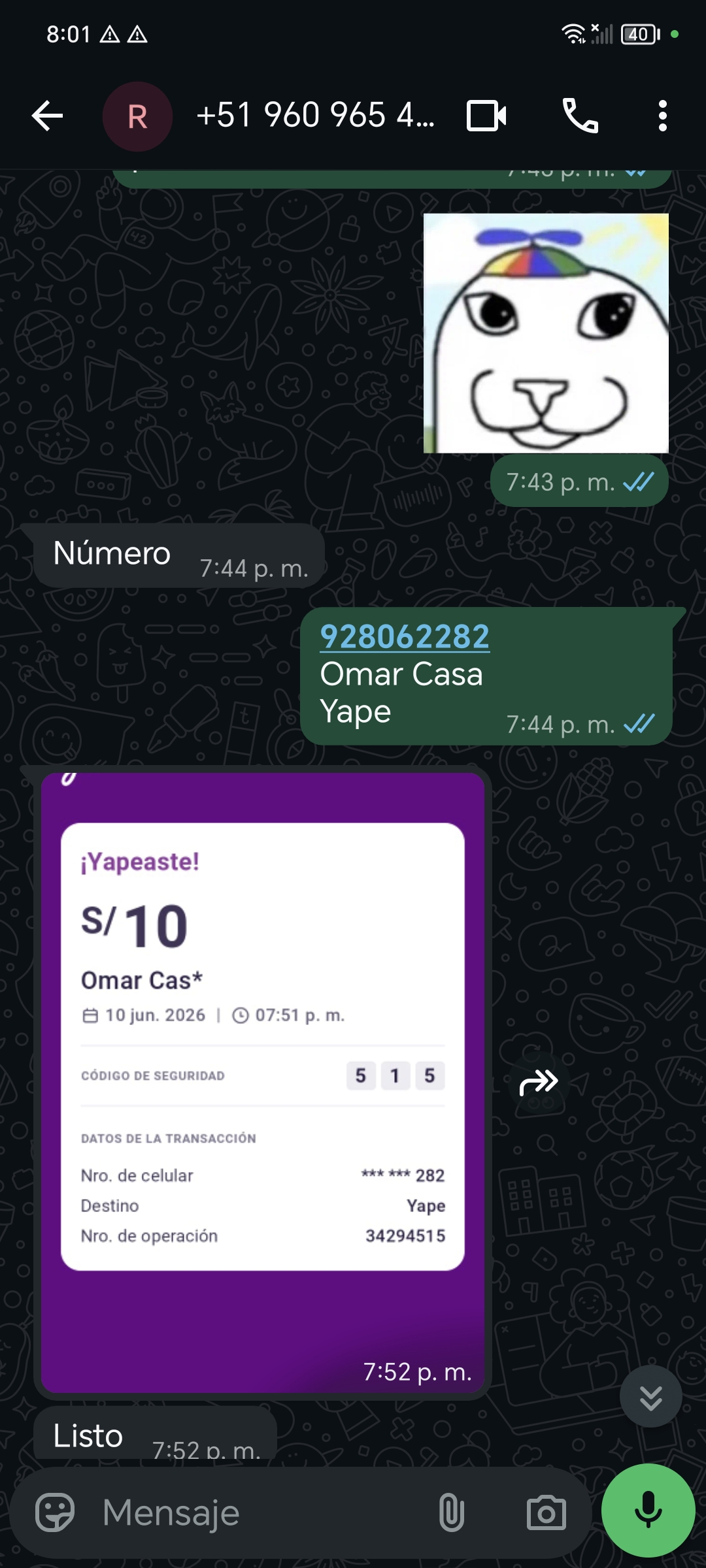Open the propeller-hat seal sticker
Viewport: 706px width, 1568px height.
(x=546, y=333)
